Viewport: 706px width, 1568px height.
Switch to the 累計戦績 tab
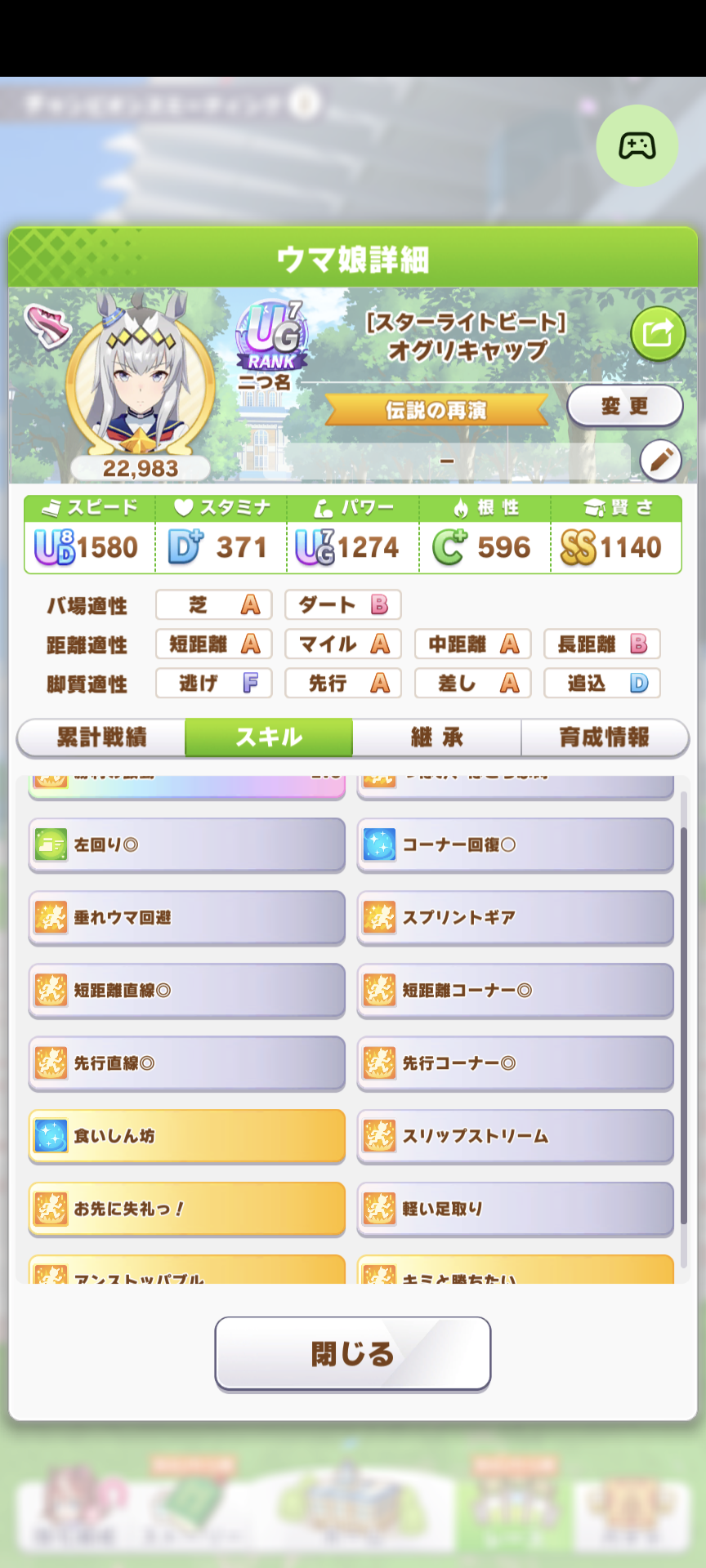pyautogui.click(x=102, y=737)
